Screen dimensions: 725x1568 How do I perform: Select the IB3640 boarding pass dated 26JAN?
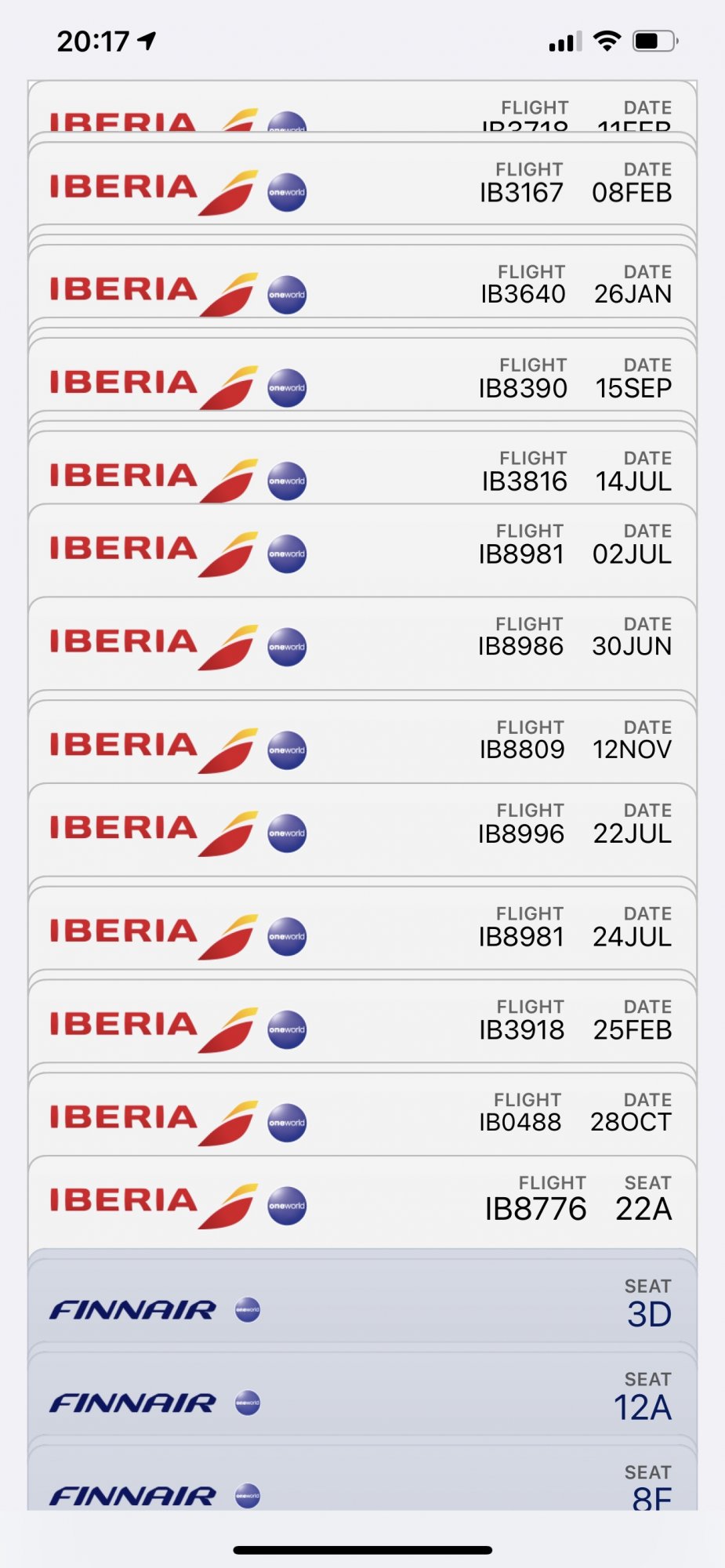coord(362,287)
